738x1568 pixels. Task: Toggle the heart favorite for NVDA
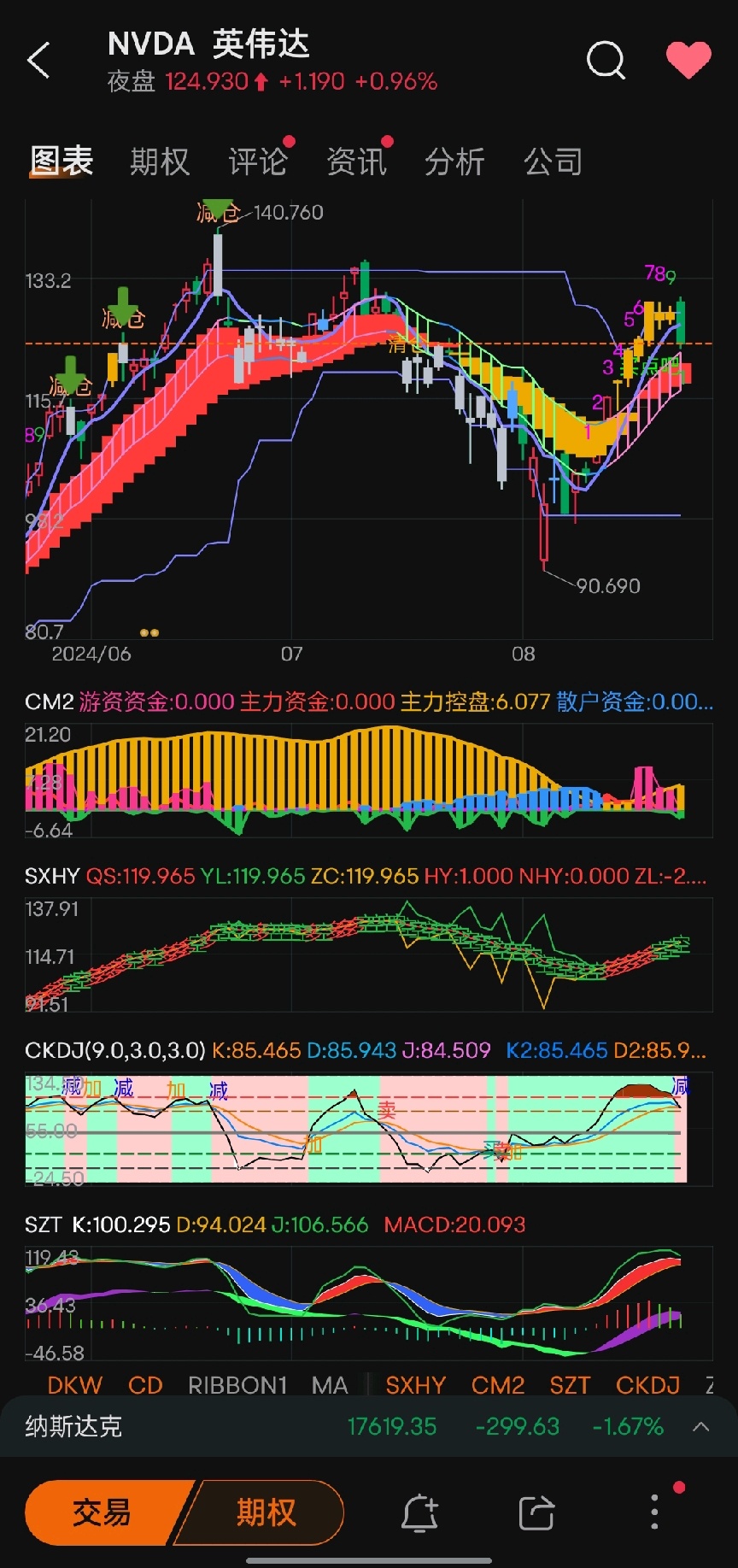pyautogui.click(x=688, y=60)
